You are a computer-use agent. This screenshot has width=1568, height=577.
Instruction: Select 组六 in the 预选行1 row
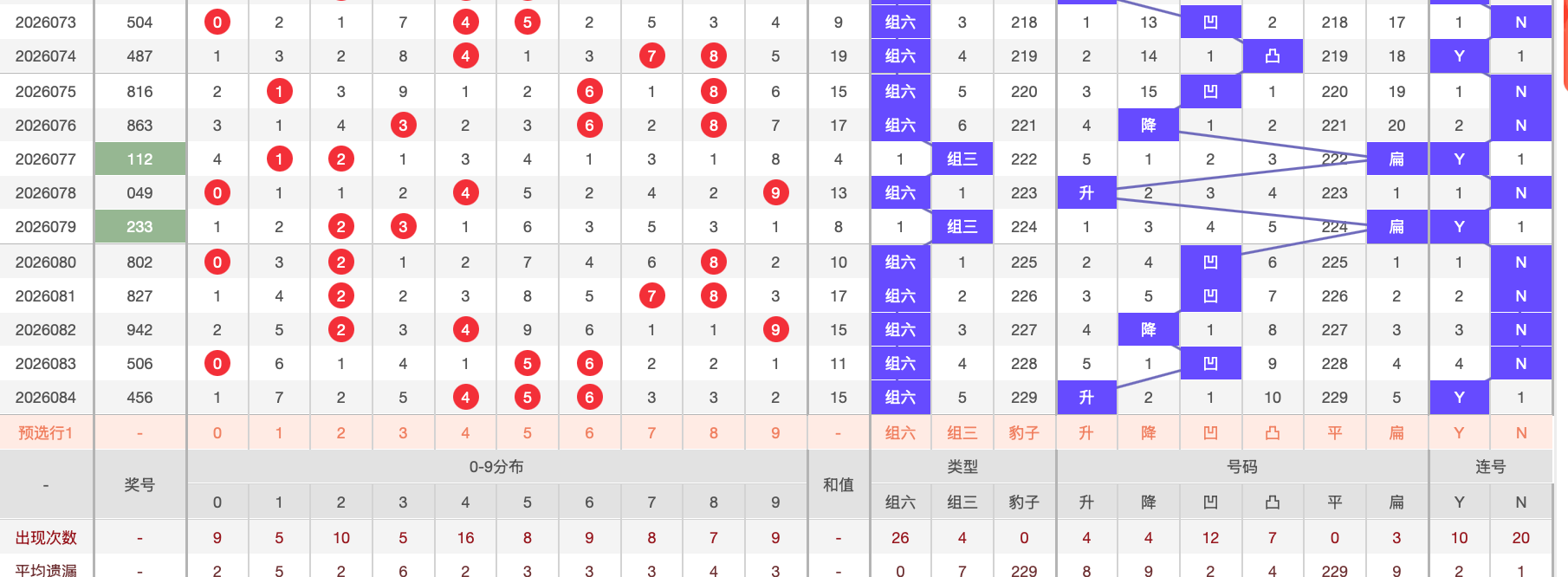[900, 432]
